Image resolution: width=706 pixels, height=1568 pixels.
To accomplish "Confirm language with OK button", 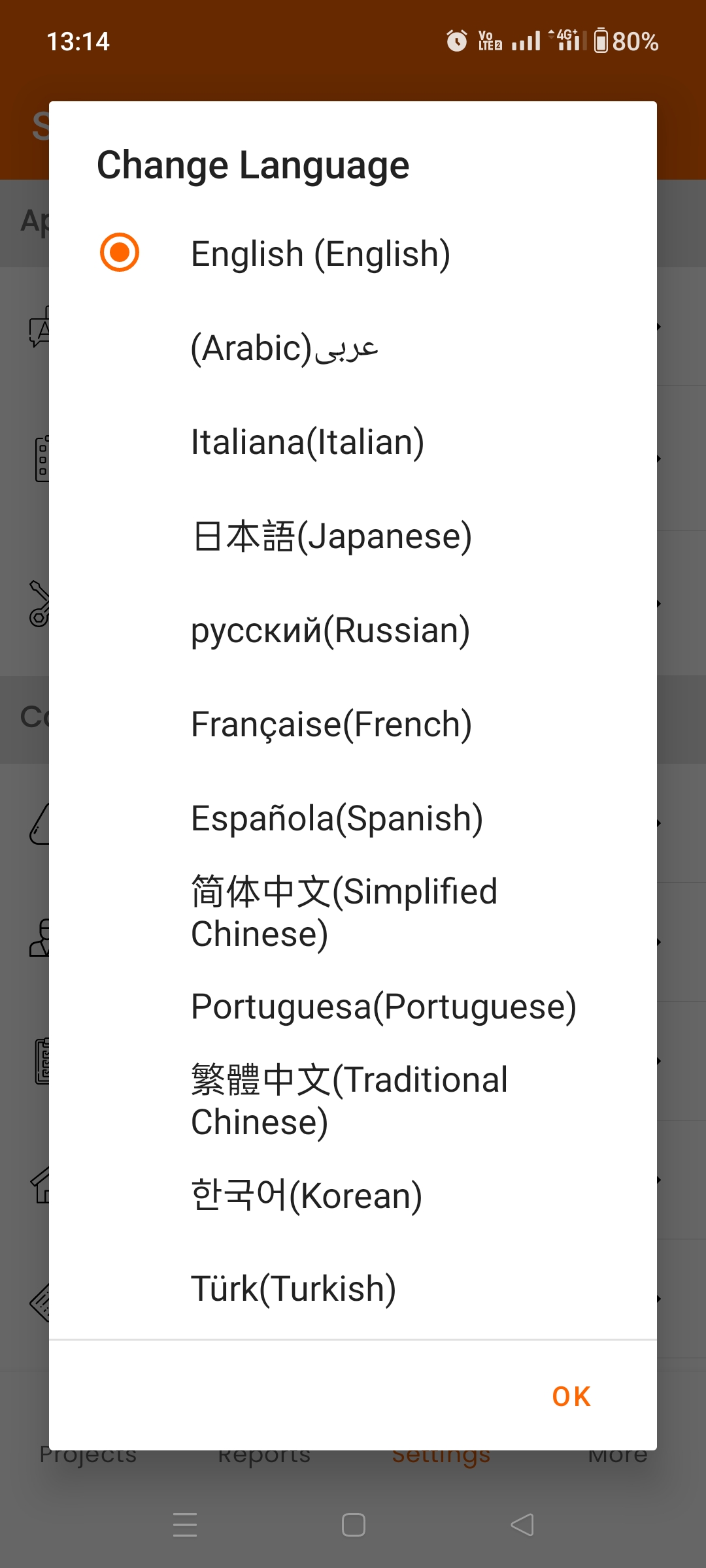I will point(571,1397).
